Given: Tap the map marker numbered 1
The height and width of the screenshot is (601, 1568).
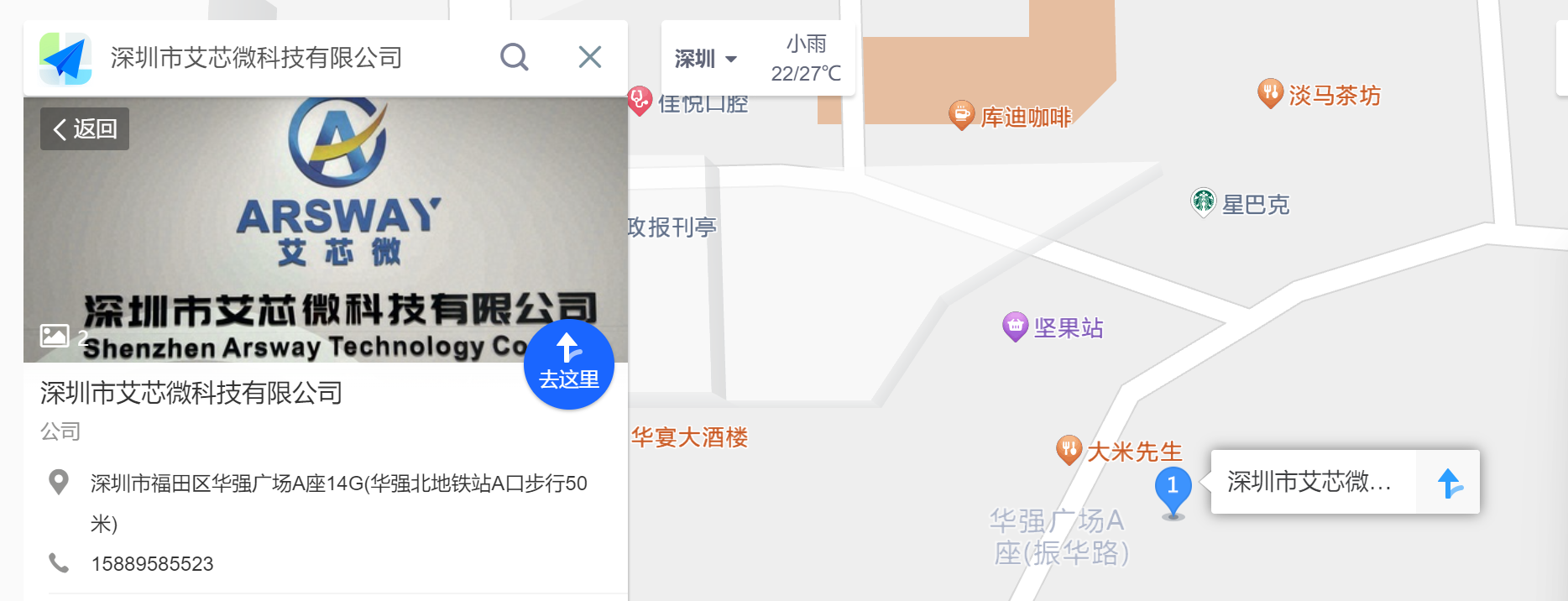Looking at the screenshot, I should [x=1173, y=486].
